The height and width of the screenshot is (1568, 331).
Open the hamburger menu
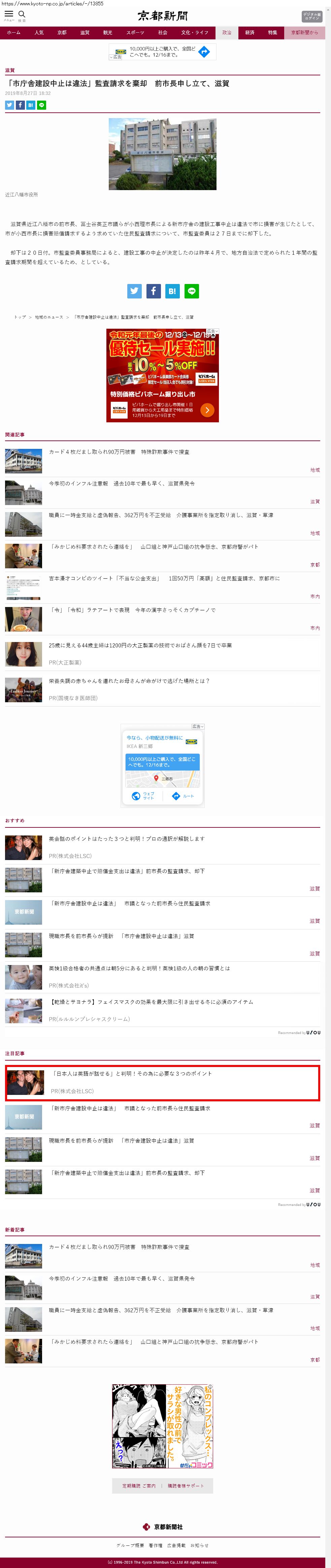coord(8,14)
